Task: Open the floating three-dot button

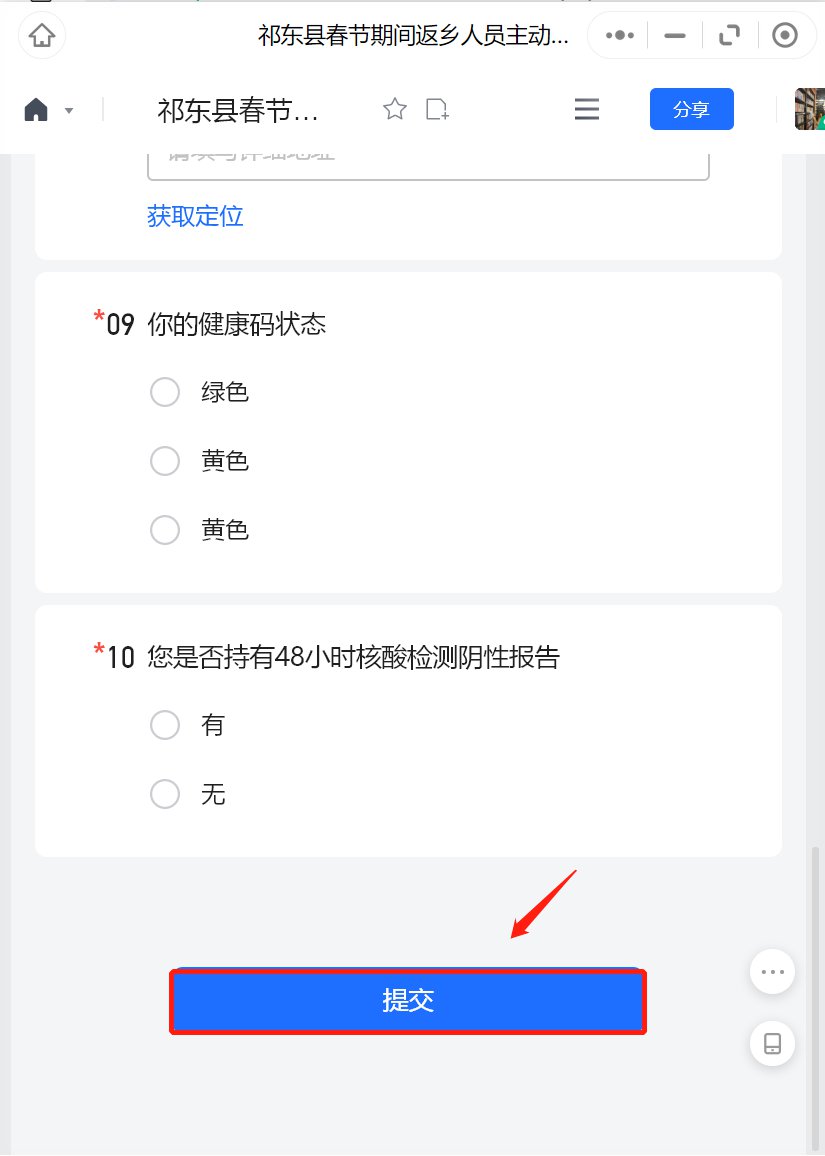Action: [x=773, y=972]
